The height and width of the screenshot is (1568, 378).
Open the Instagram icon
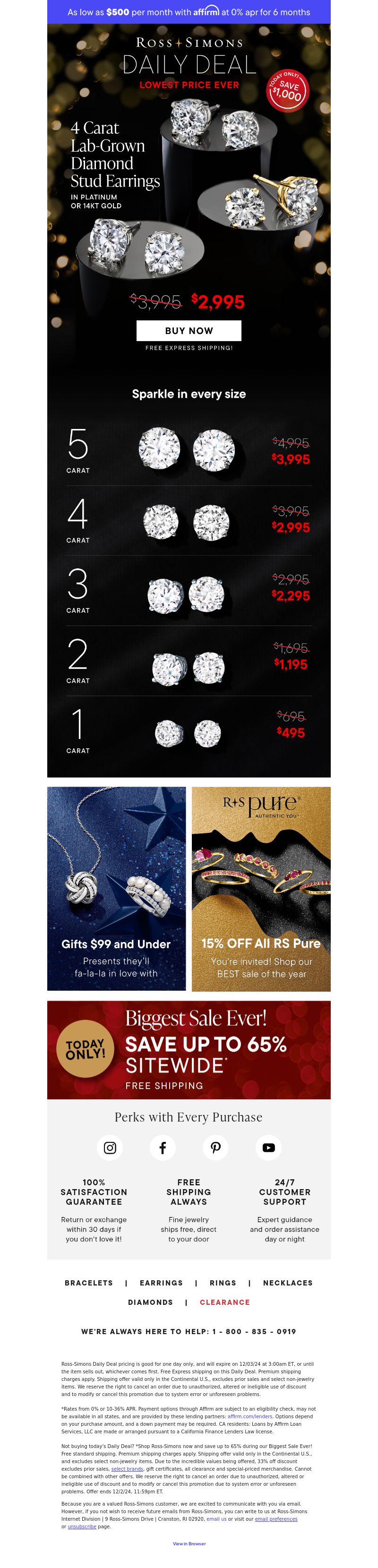[110, 1148]
